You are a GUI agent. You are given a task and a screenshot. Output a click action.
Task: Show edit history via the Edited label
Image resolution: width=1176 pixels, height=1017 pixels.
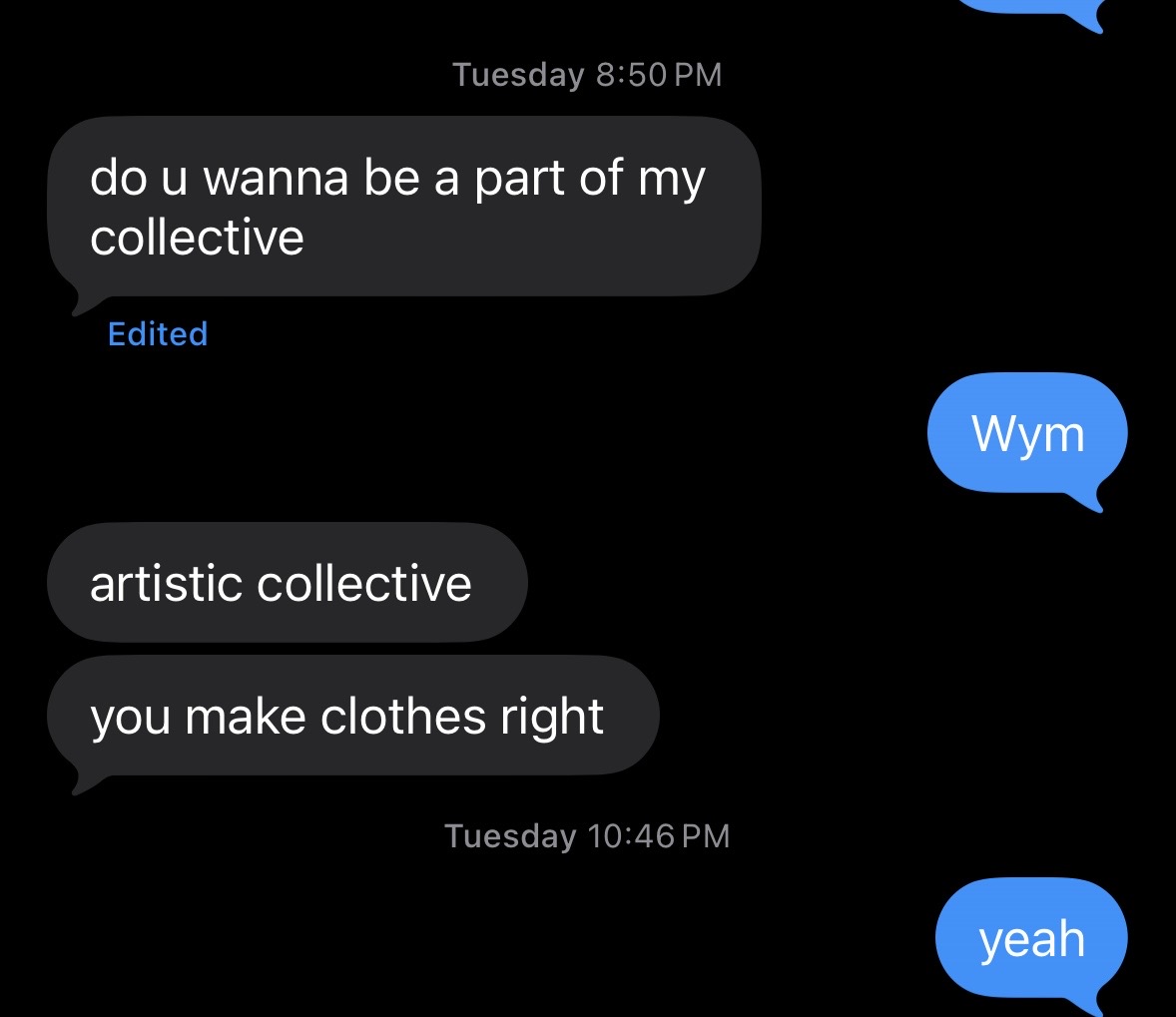pyautogui.click(x=157, y=333)
